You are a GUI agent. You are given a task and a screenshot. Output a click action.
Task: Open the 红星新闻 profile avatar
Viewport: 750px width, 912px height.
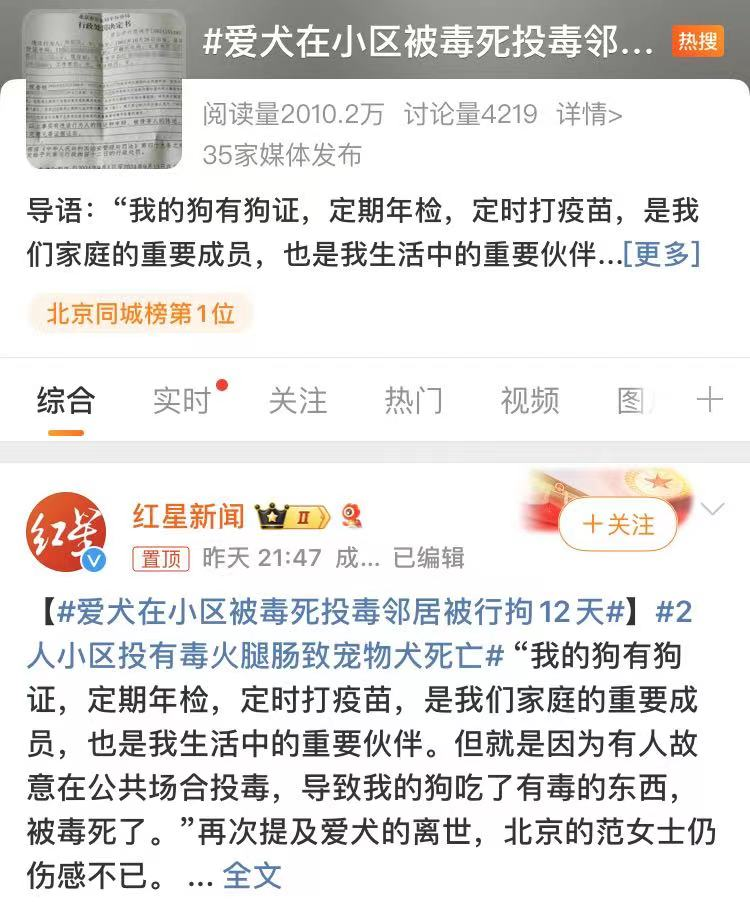[x=66, y=534]
